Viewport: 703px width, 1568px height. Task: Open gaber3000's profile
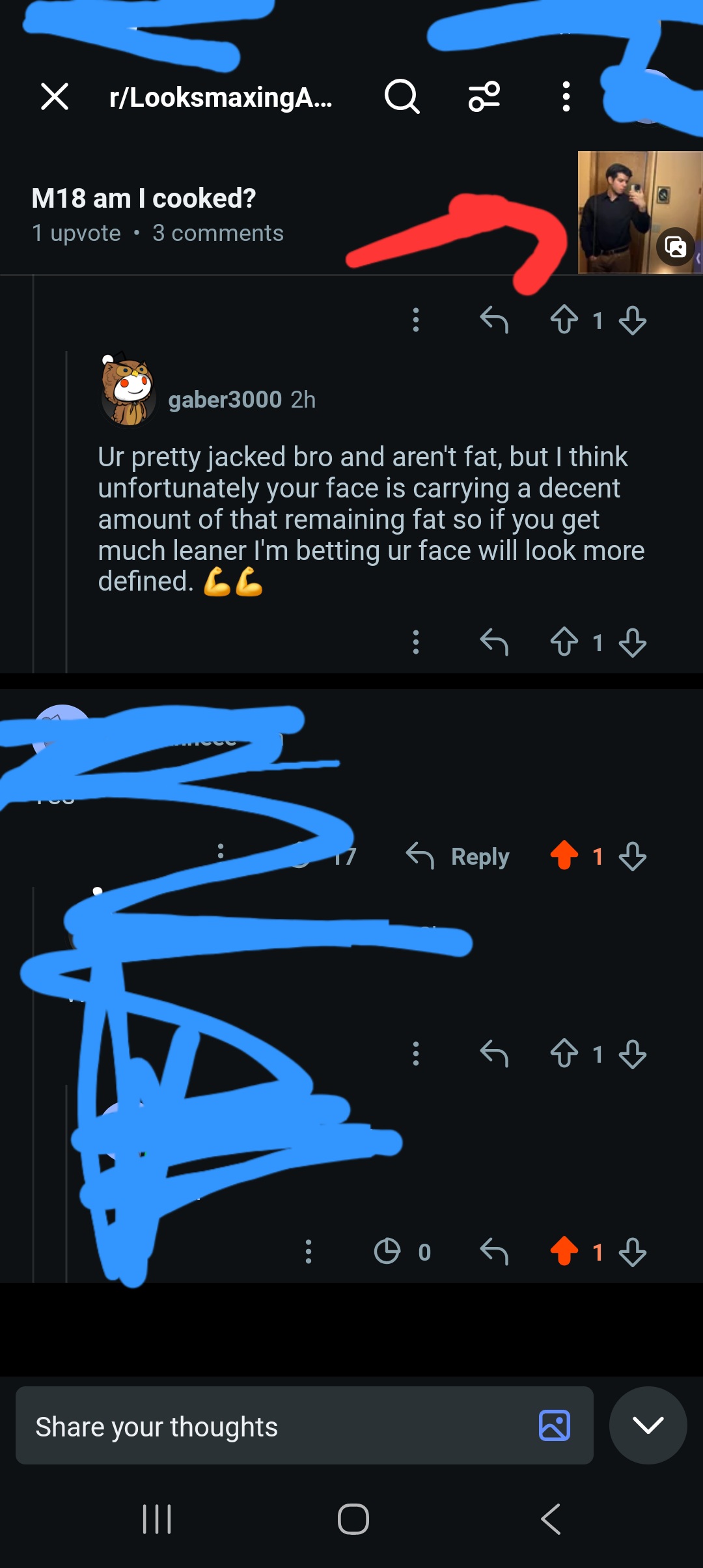point(225,399)
